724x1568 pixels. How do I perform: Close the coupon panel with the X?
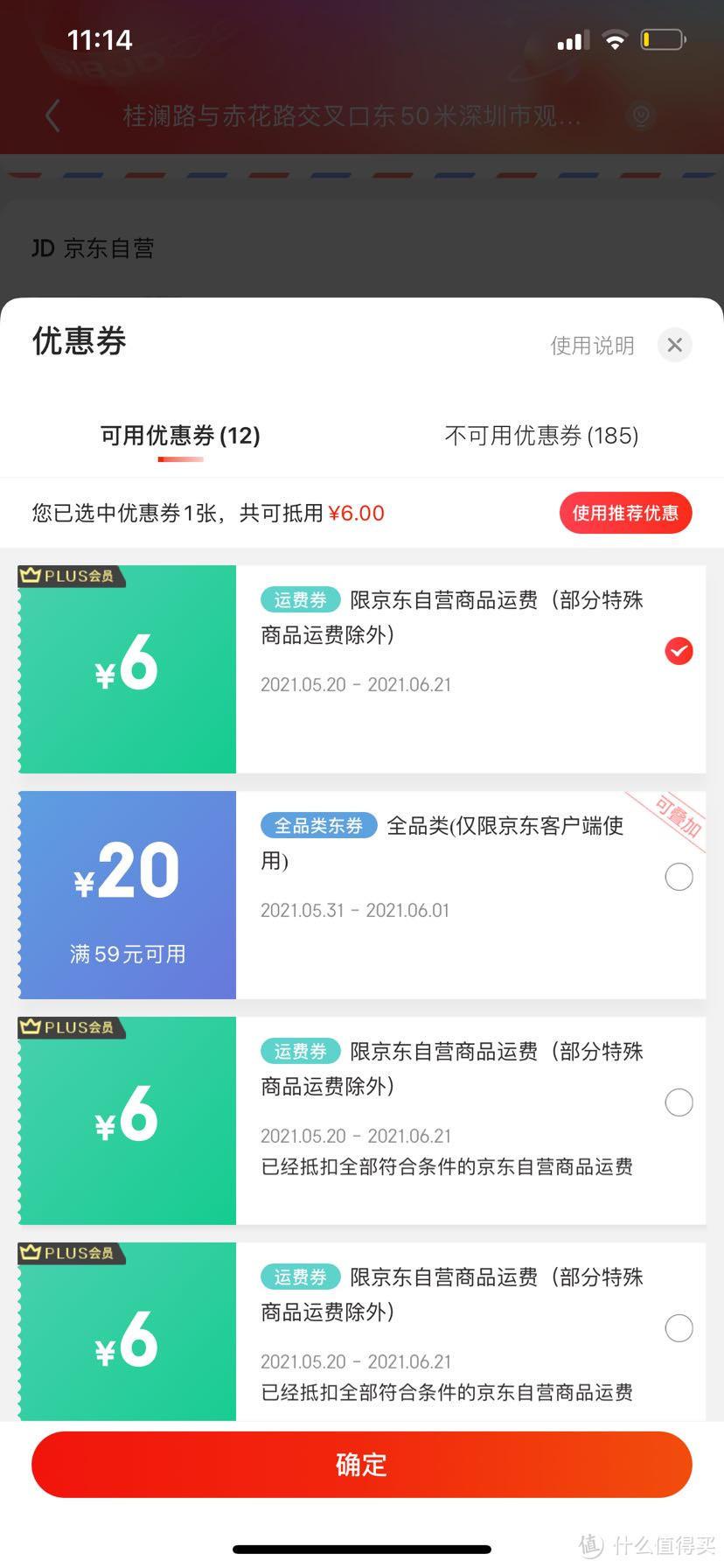pyautogui.click(x=674, y=345)
